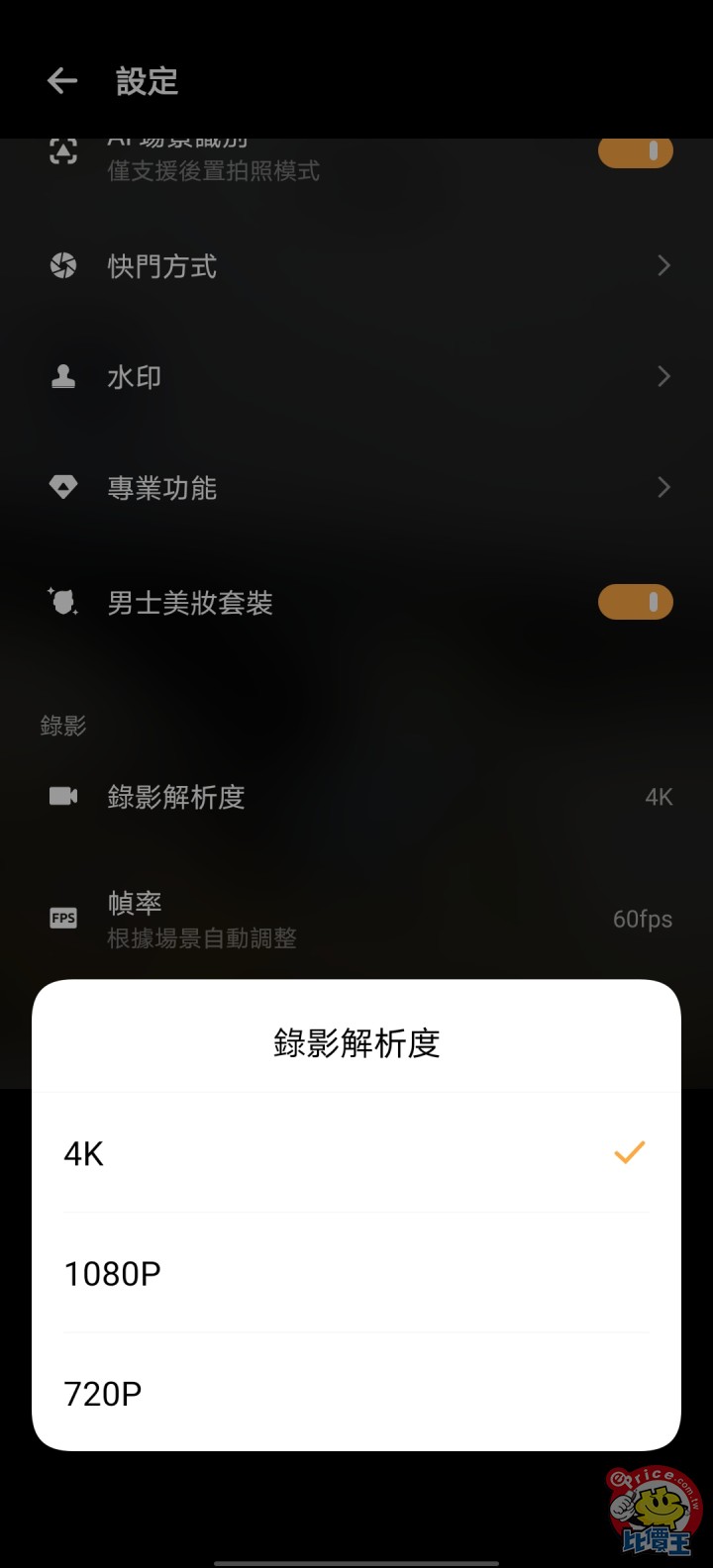The width and height of the screenshot is (713, 1568).
Task: Click the AI scene recognition icon
Action: [x=63, y=150]
